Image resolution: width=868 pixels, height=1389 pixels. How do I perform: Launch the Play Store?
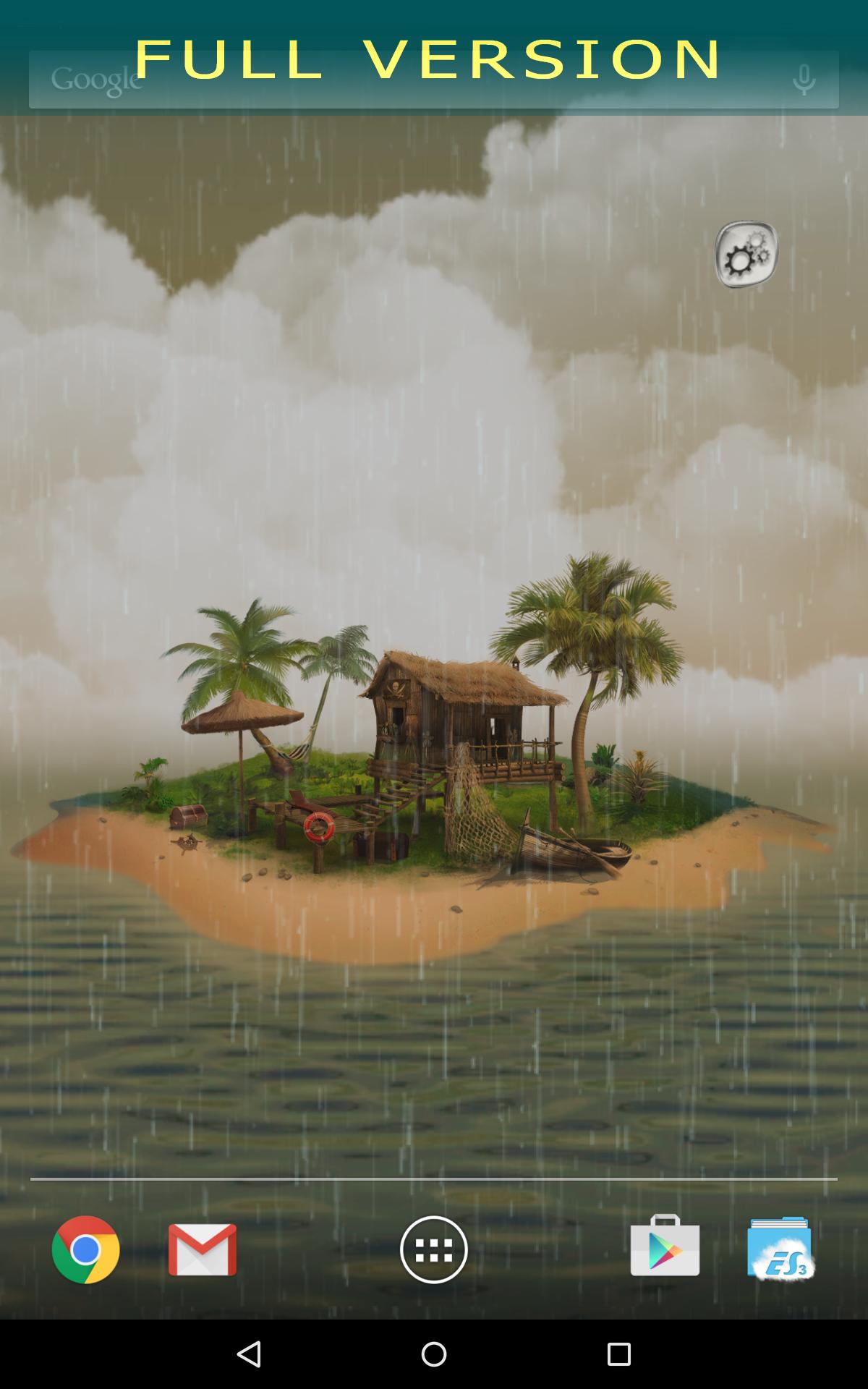[x=665, y=1246]
